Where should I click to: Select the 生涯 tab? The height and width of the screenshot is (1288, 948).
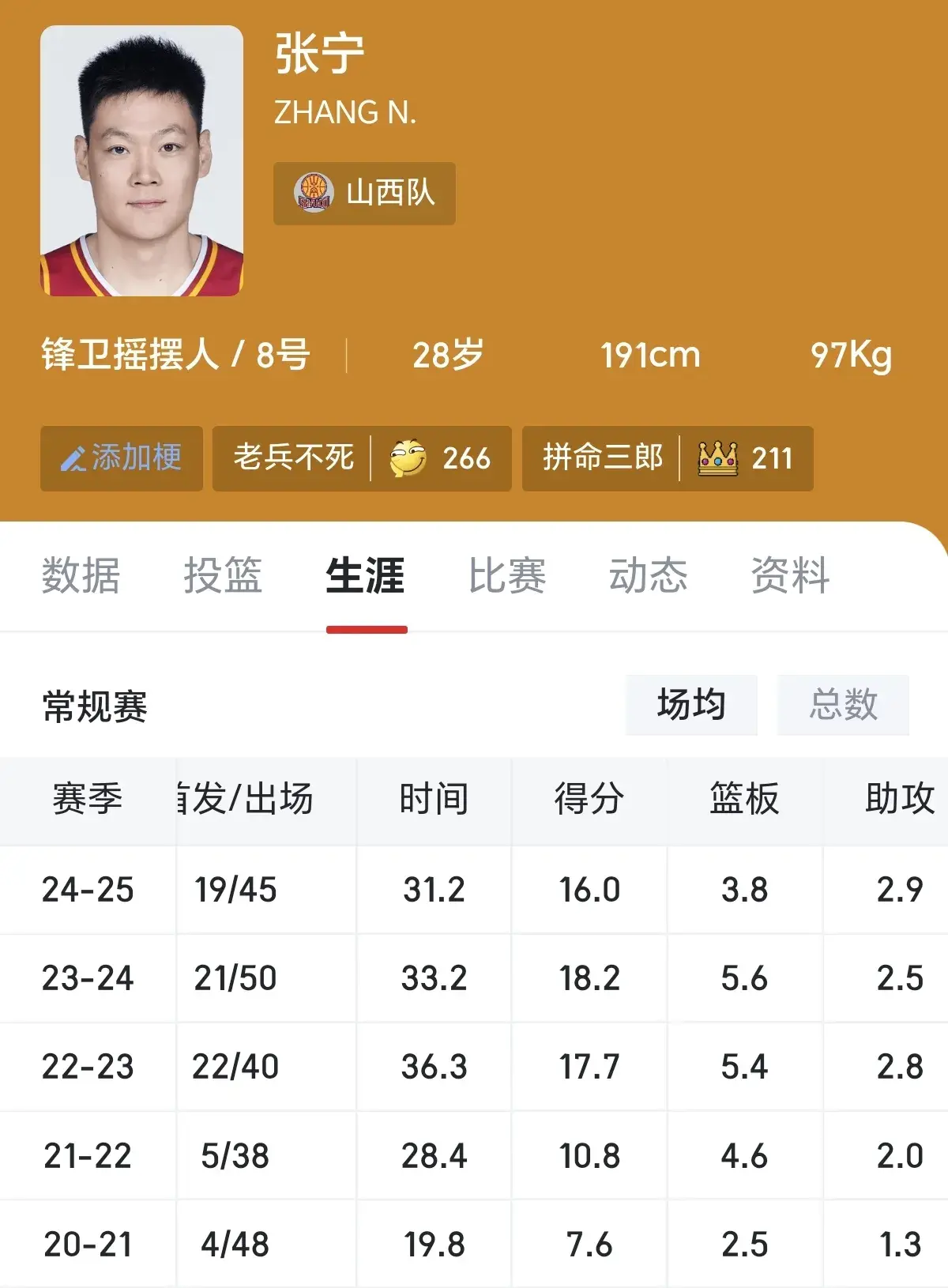[x=366, y=575]
